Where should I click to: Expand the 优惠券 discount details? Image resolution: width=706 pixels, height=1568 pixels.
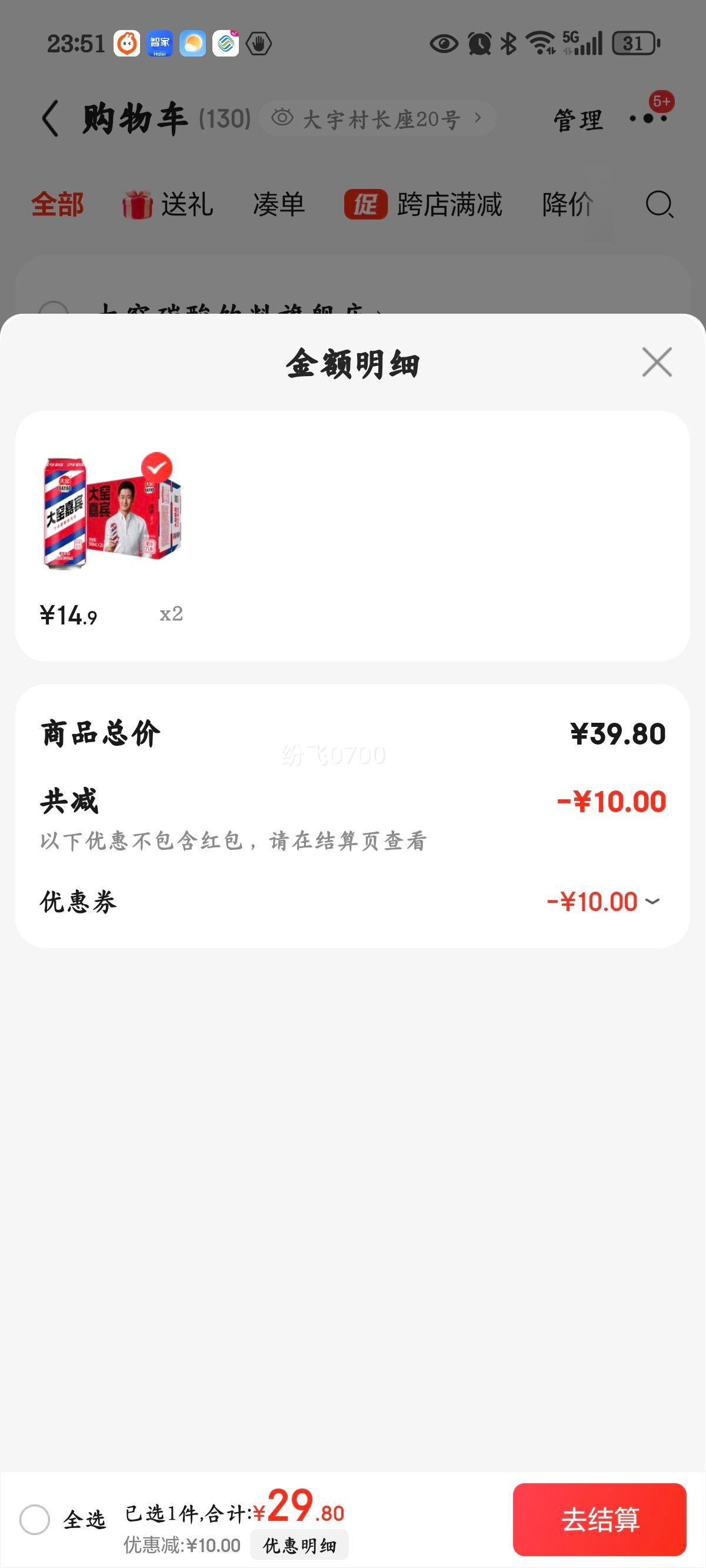603,902
